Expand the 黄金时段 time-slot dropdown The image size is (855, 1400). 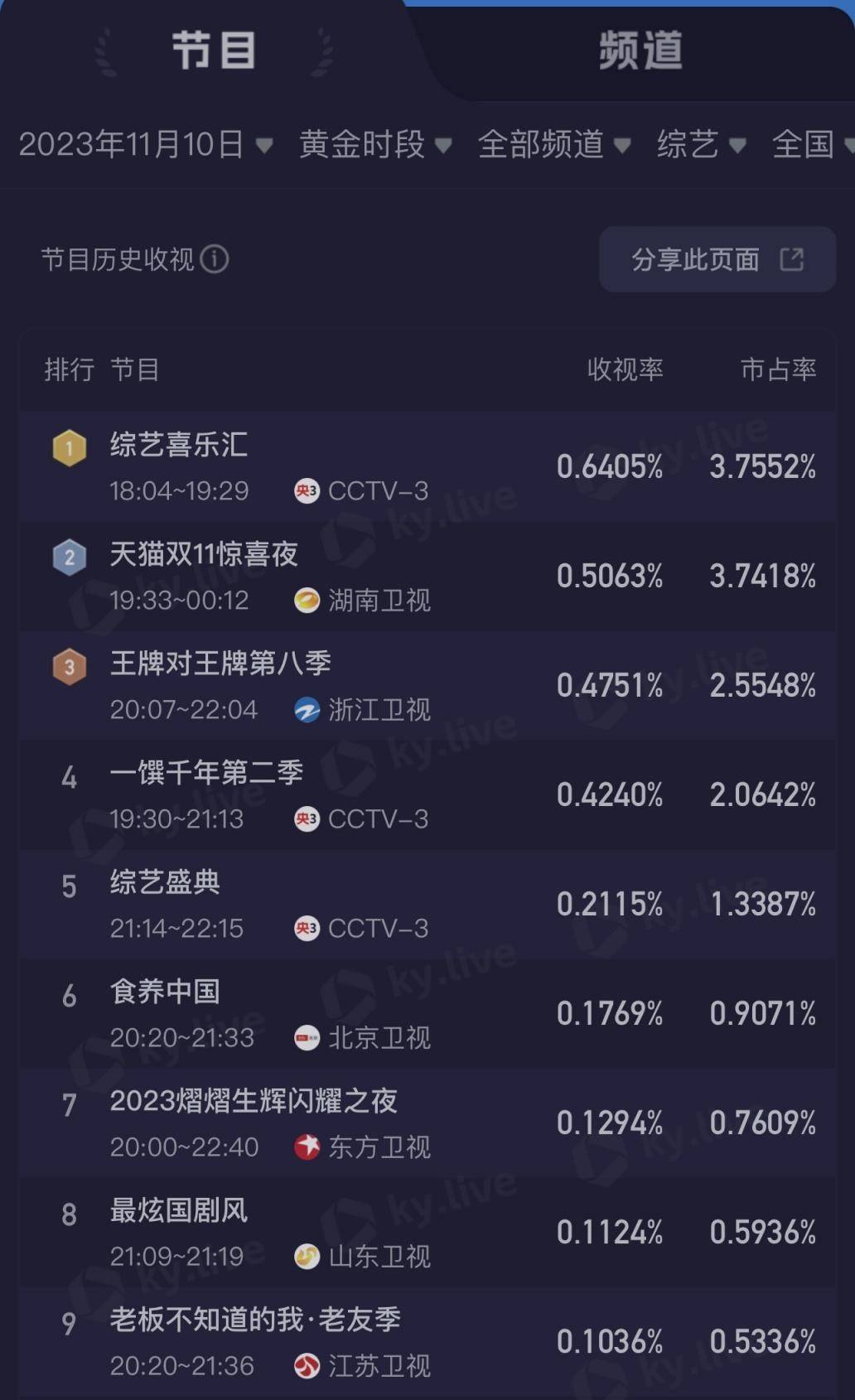coord(375,145)
